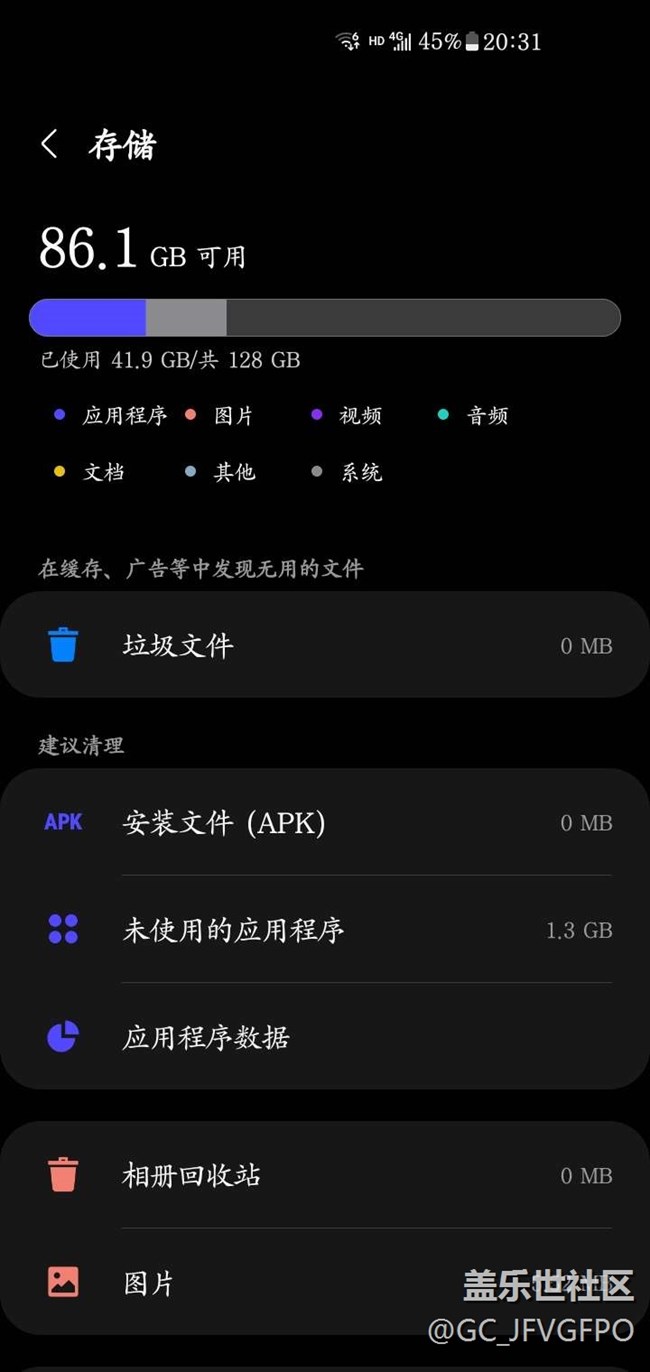Open the 垃圾文件 row
The height and width of the screenshot is (1372, 650).
pyautogui.click(x=324, y=645)
